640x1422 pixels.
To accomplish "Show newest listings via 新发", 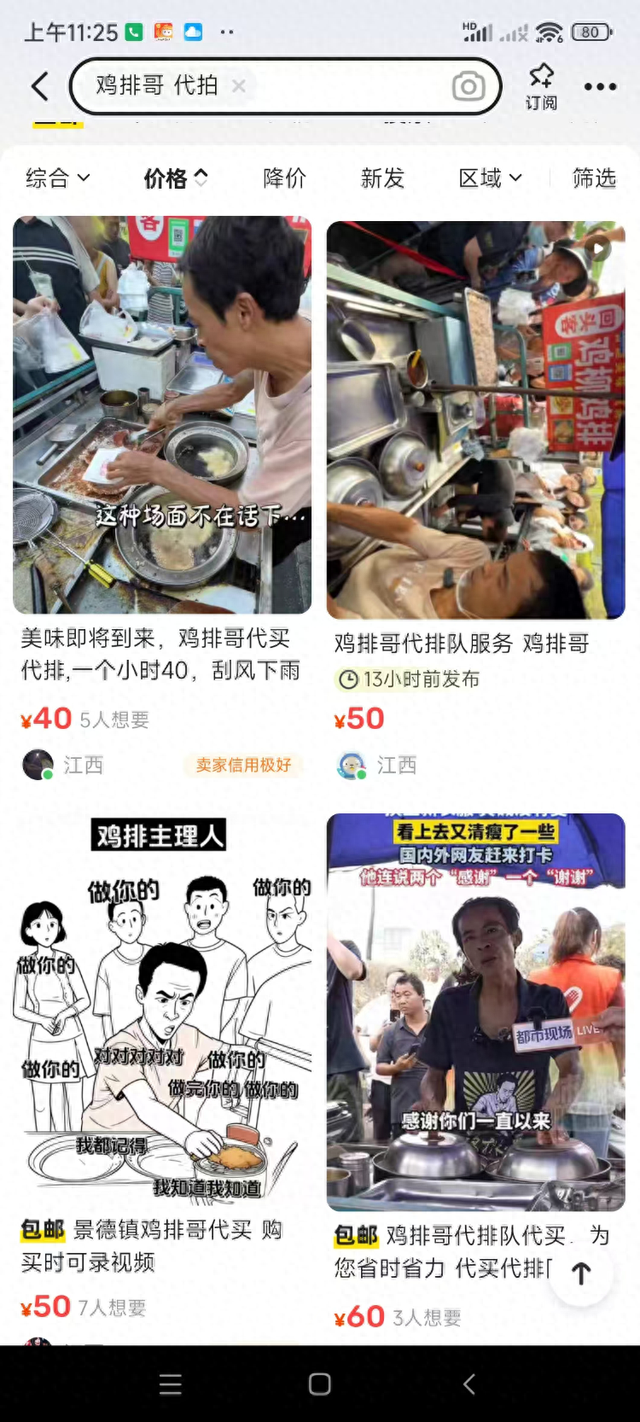I will pos(382,178).
